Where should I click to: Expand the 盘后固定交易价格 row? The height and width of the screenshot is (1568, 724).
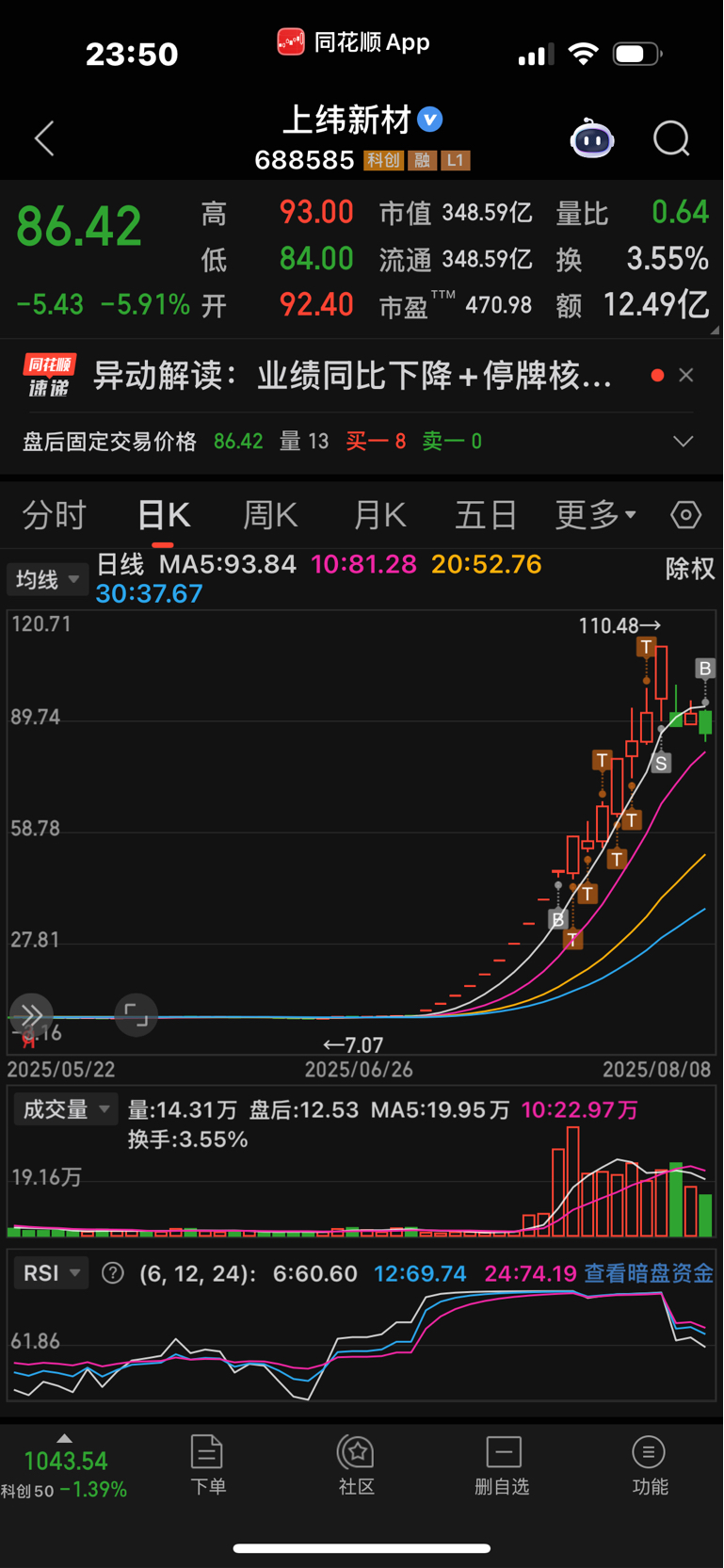[684, 441]
